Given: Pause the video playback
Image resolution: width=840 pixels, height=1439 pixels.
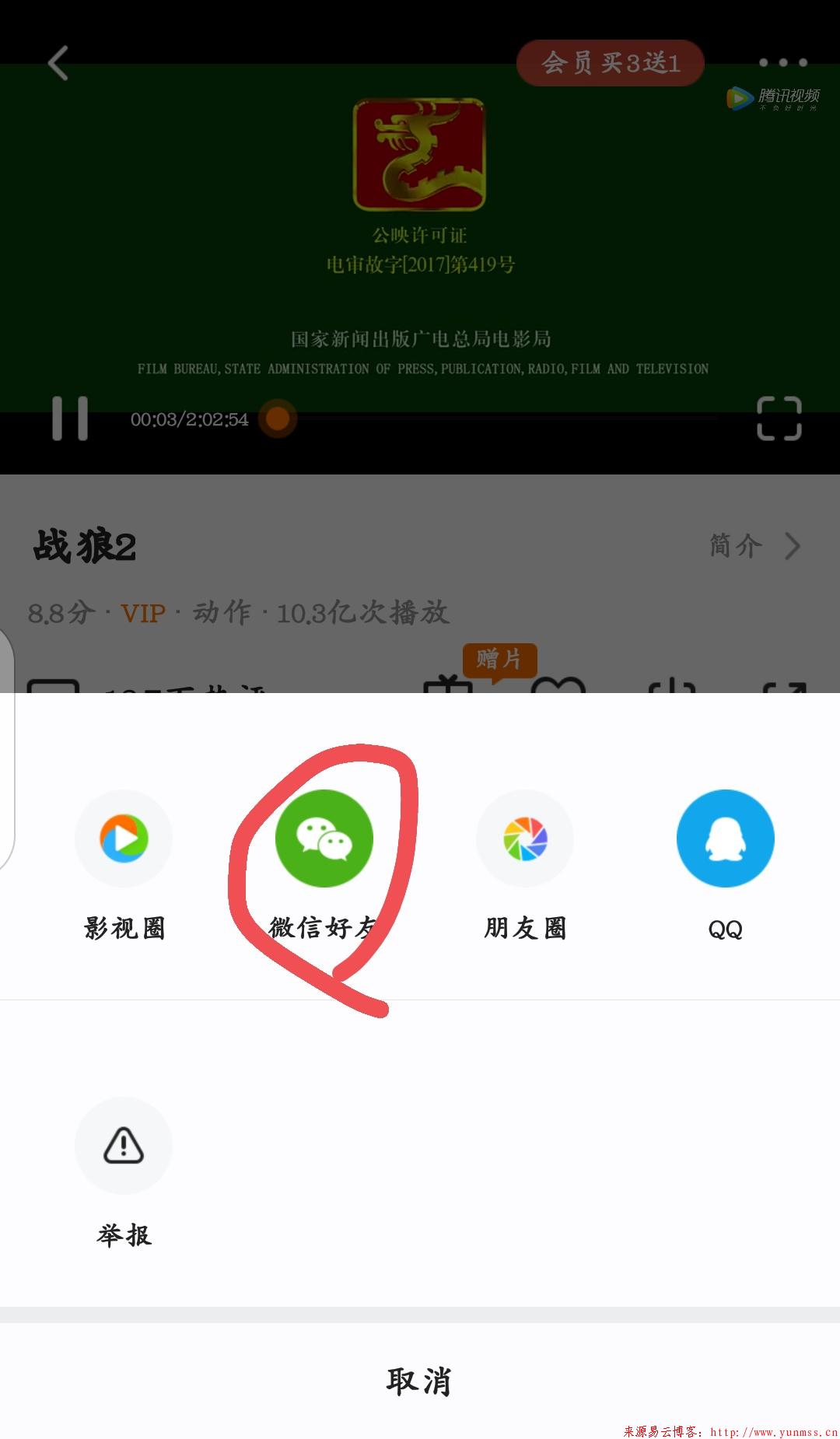Looking at the screenshot, I should click(x=70, y=418).
